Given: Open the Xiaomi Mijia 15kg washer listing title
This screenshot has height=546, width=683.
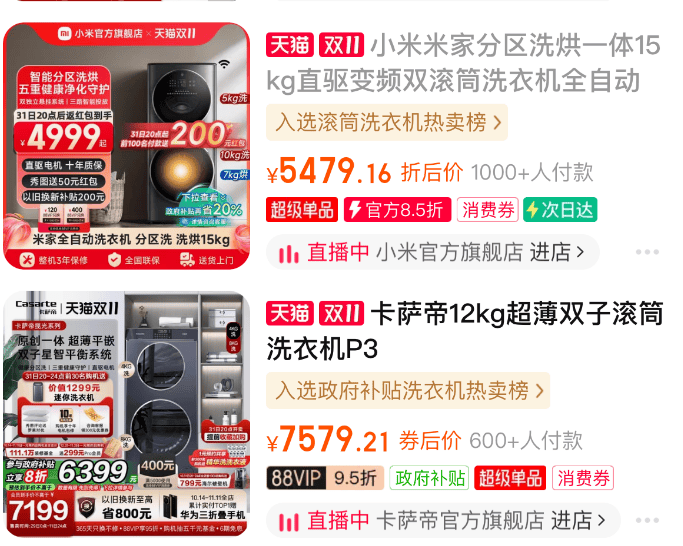Looking at the screenshot, I should 466,62.
